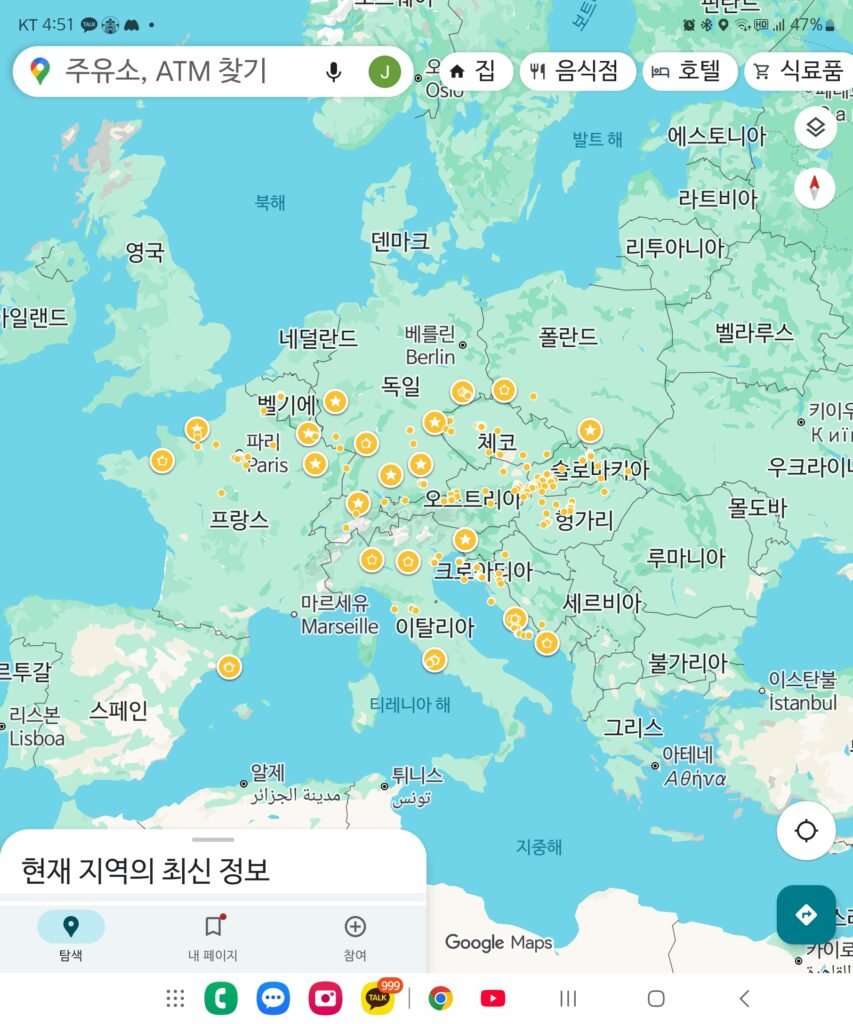Open the map layers button

815,128
